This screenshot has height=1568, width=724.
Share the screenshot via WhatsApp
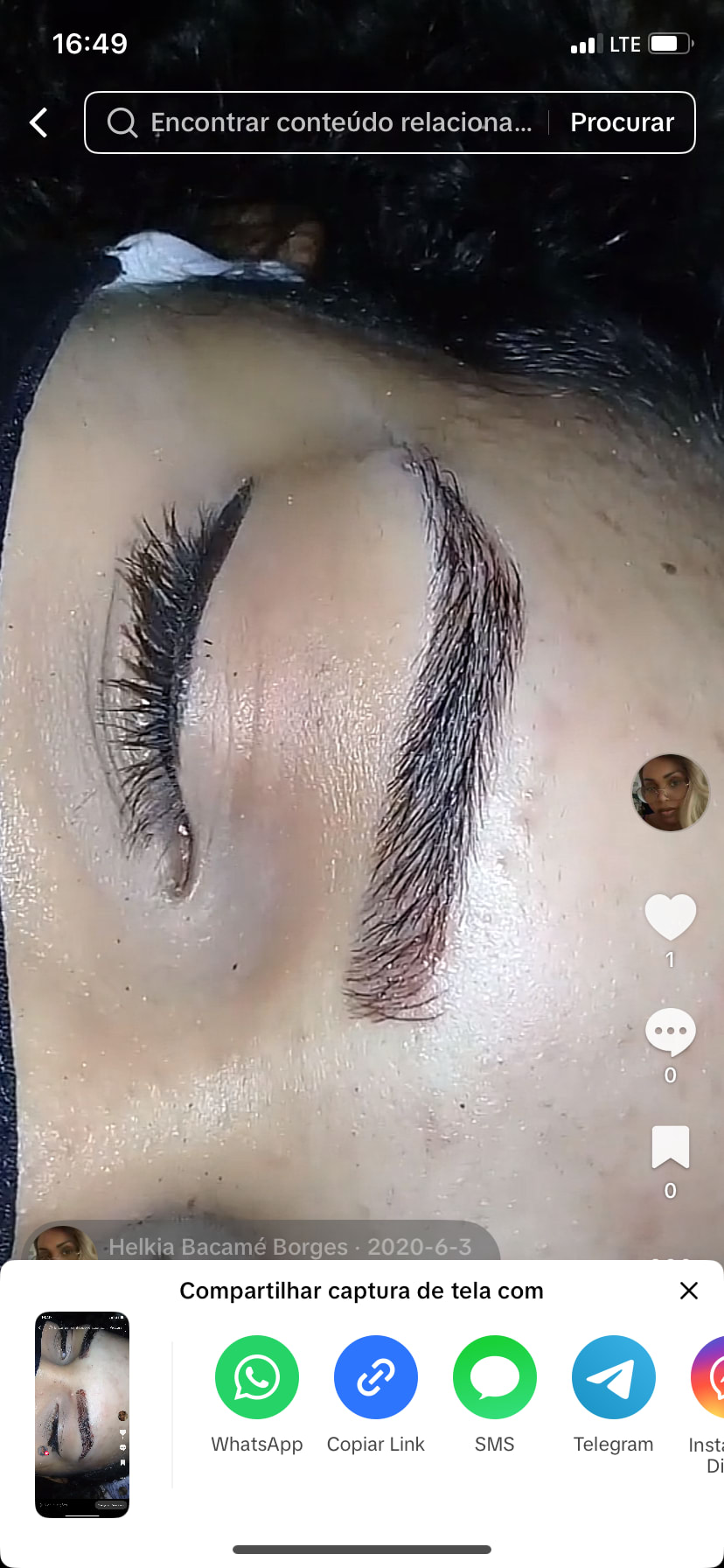(x=257, y=1377)
